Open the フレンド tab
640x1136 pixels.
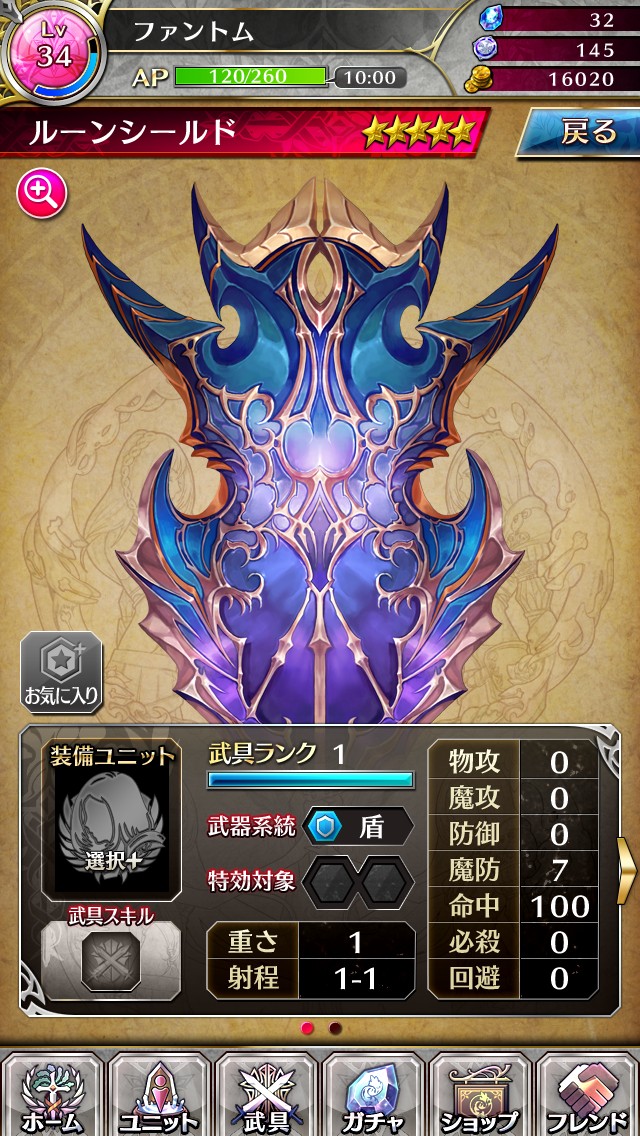click(x=588, y=1095)
